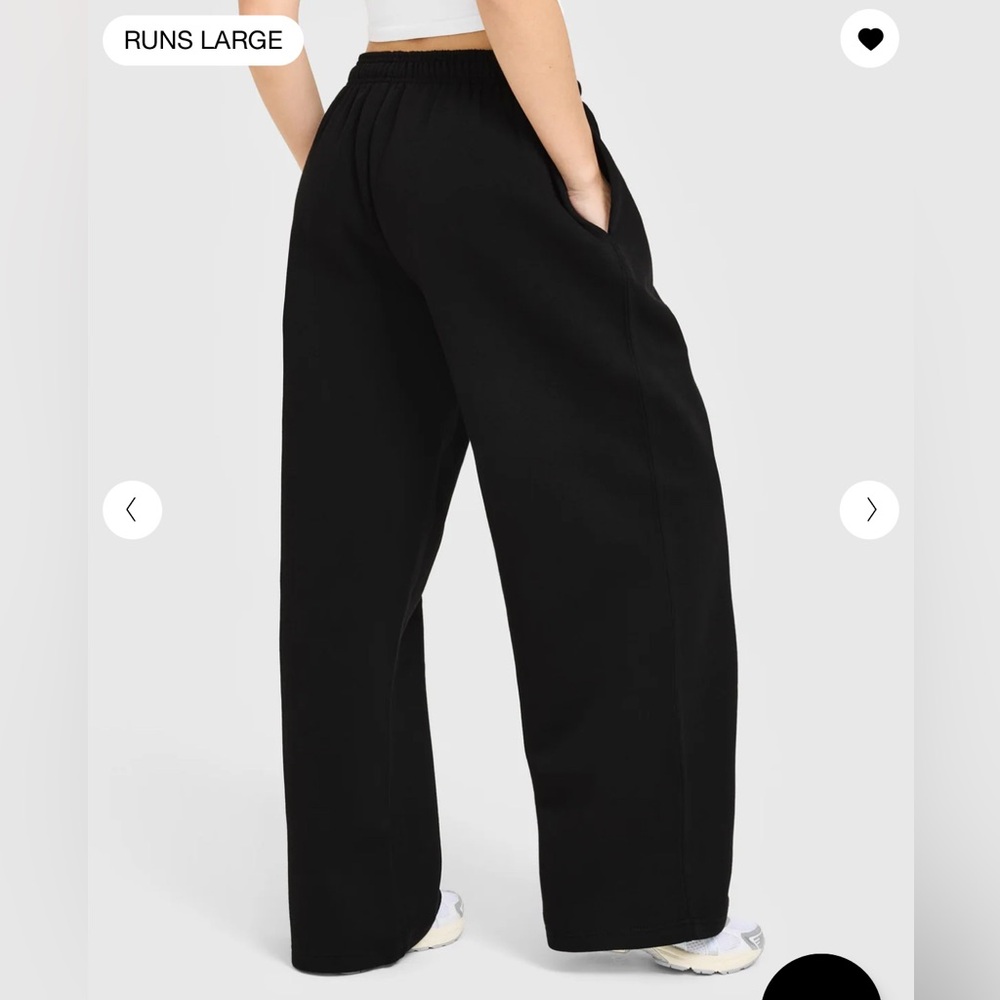Add these sweatpants to favorites with the heart
The width and height of the screenshot is (1000, 1000).
(870, 39)
